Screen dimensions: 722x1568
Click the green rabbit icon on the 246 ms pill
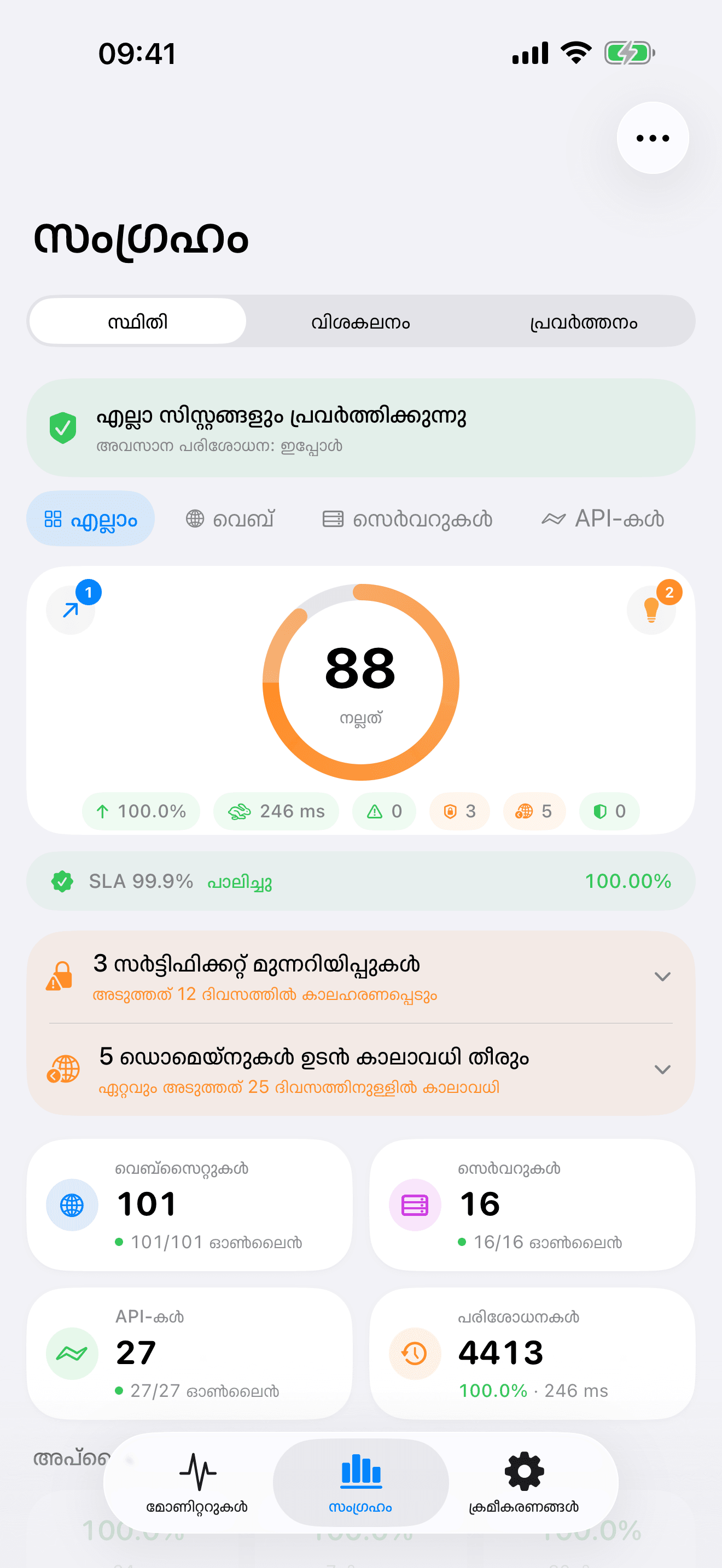click(x=238, y=811)
